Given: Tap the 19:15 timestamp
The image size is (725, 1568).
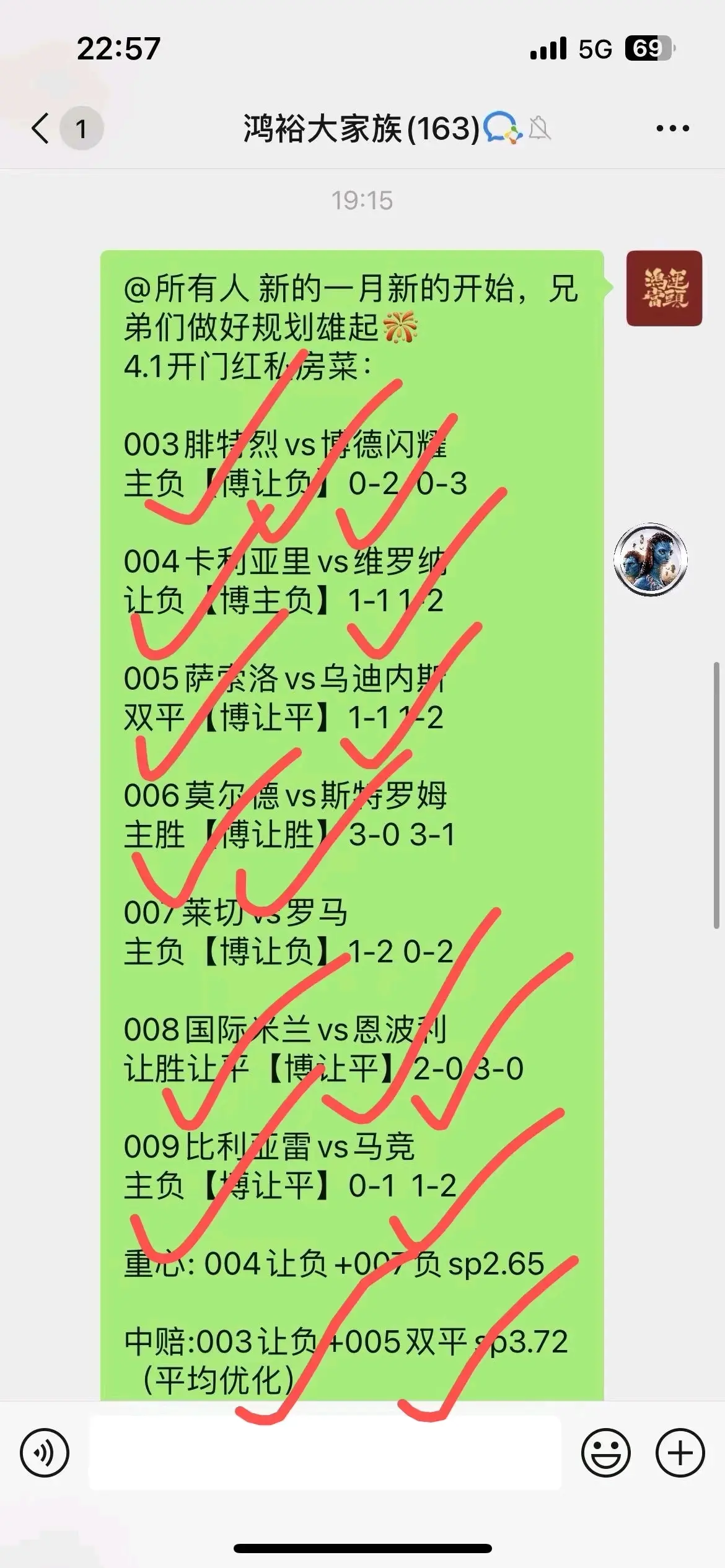Looking at the screenshot, I should [x=362, y=199].
